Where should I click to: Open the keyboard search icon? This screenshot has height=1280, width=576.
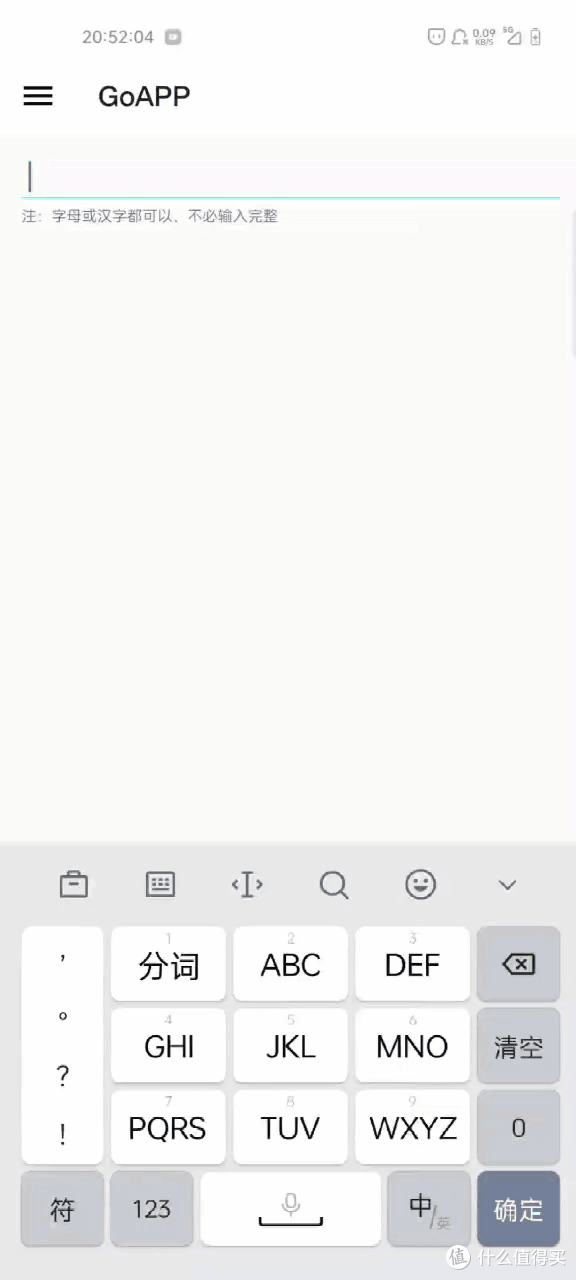(334, 884)
